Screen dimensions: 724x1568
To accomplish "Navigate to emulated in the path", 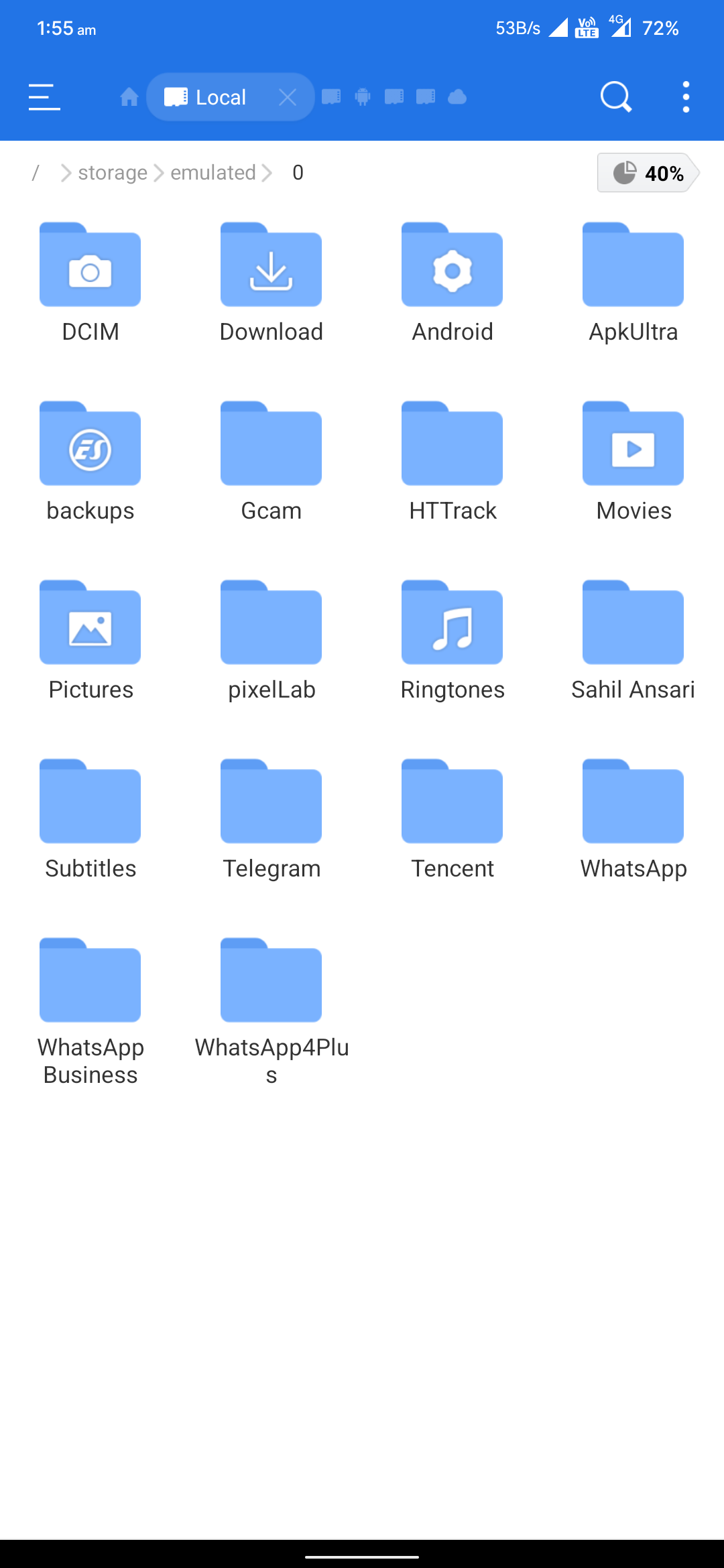I will 213,173.
